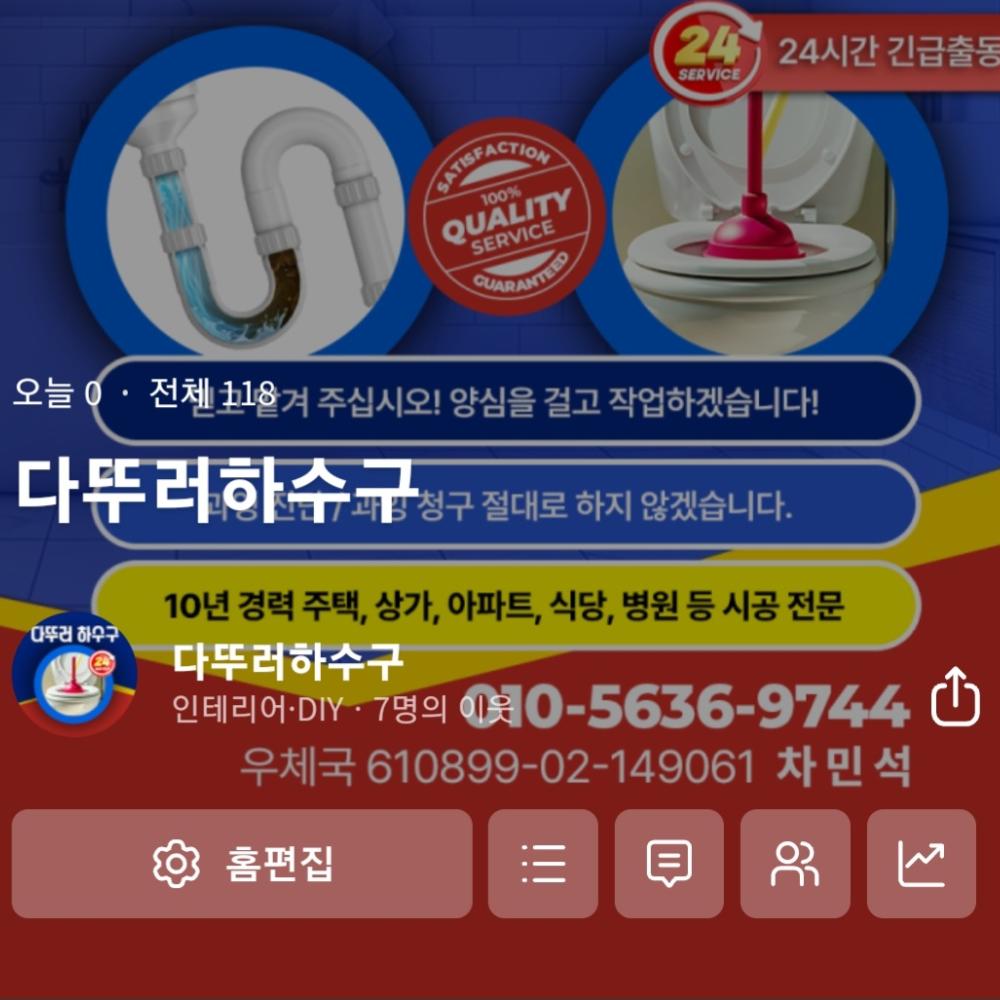
Task: View blog statistics chart button
Action: (921, 864)
